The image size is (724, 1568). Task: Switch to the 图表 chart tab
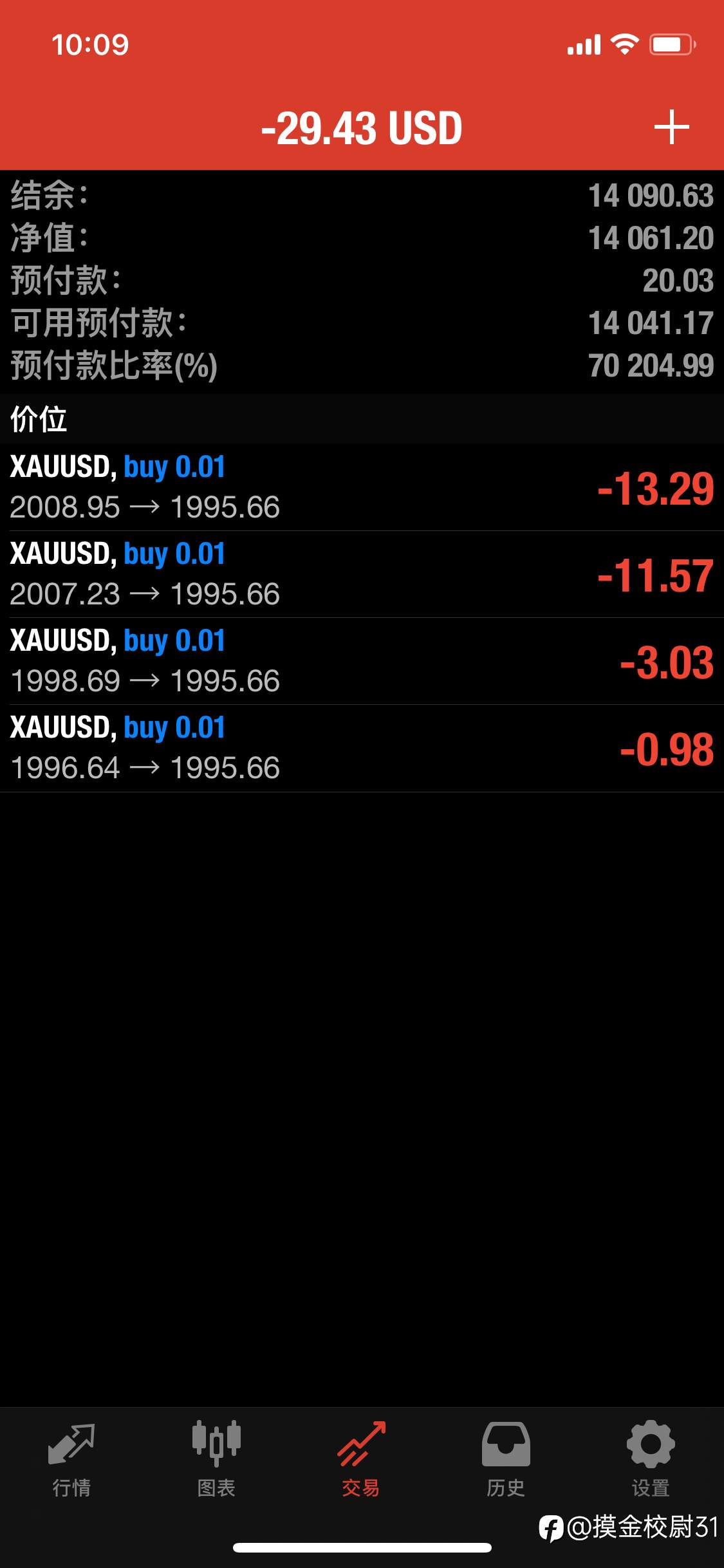click(216, 1459)
